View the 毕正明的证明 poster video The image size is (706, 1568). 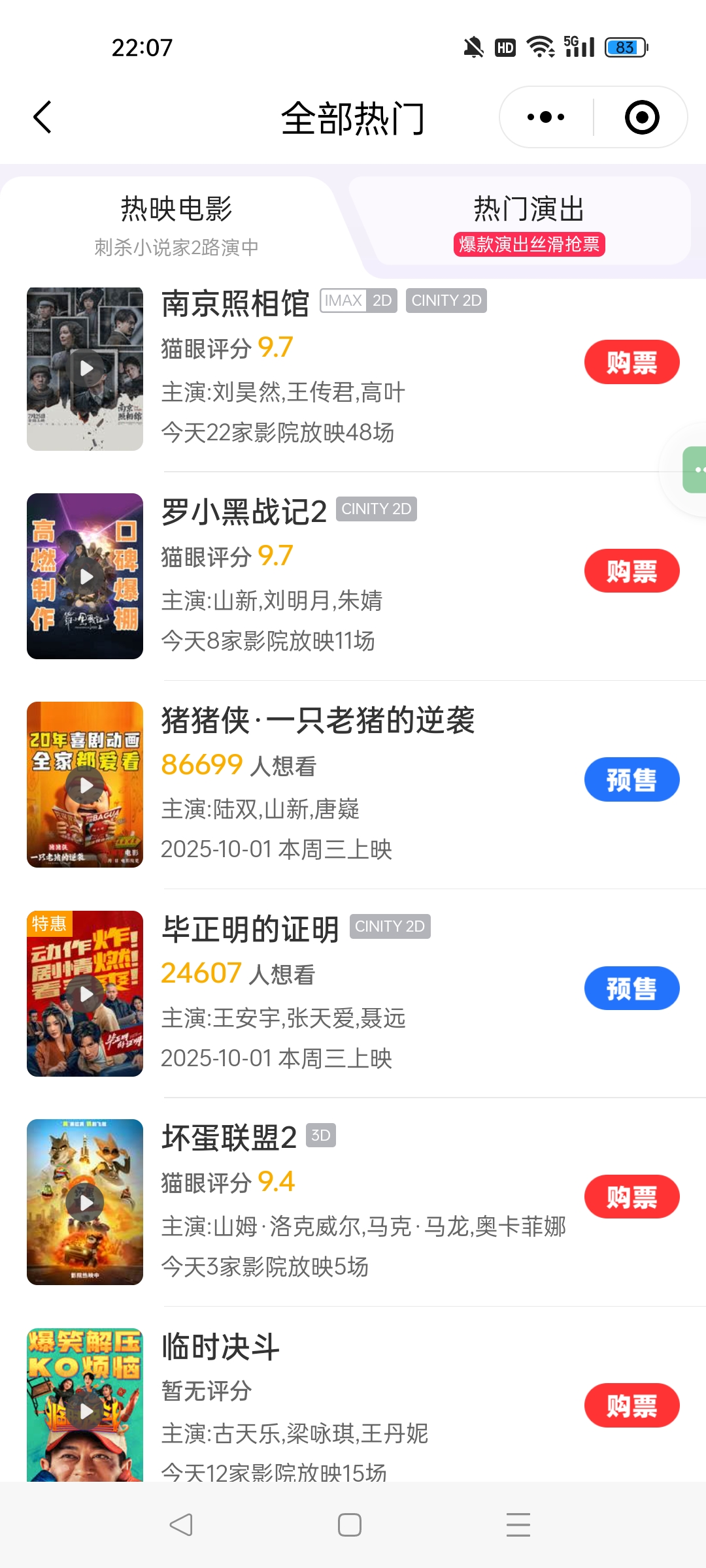coord(86,994)
